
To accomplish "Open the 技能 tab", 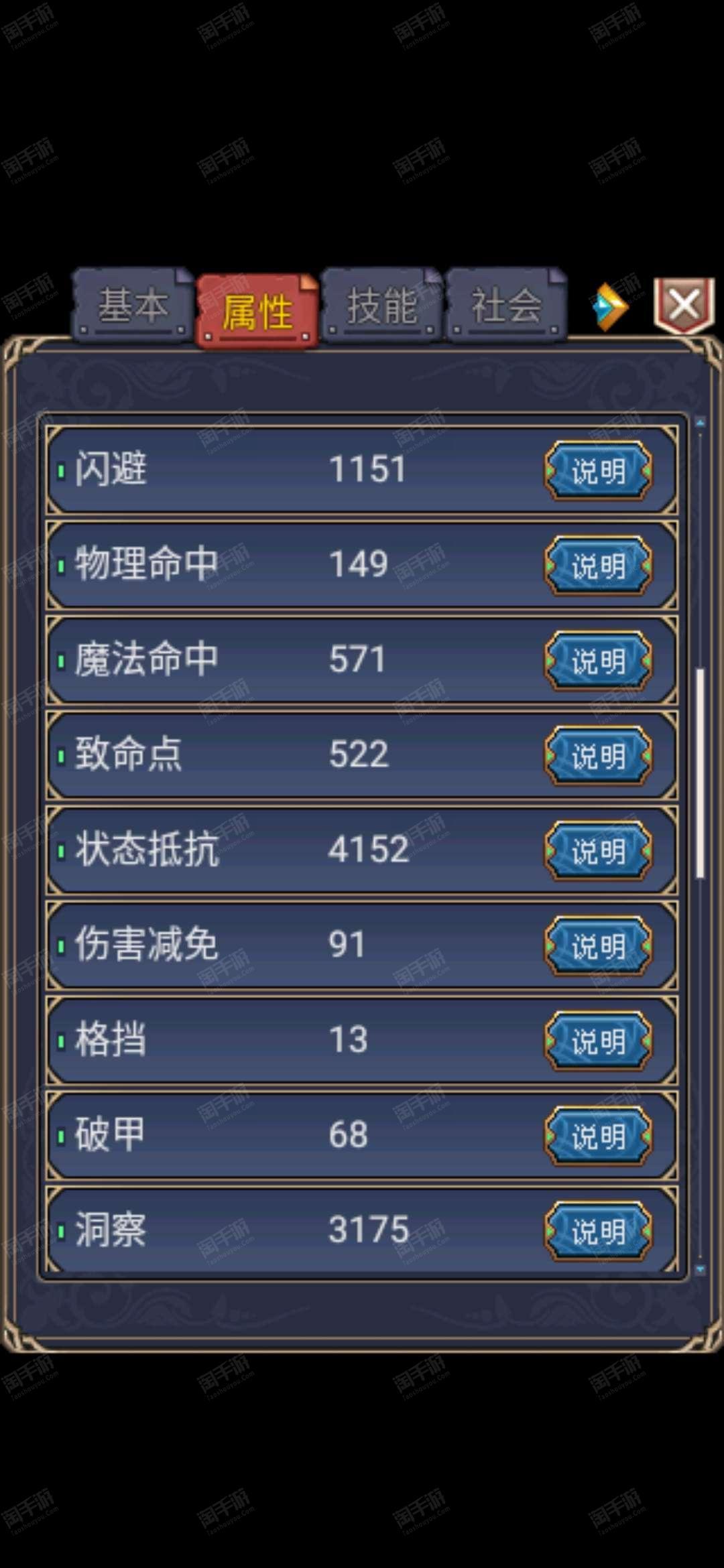I will (382, 305).
